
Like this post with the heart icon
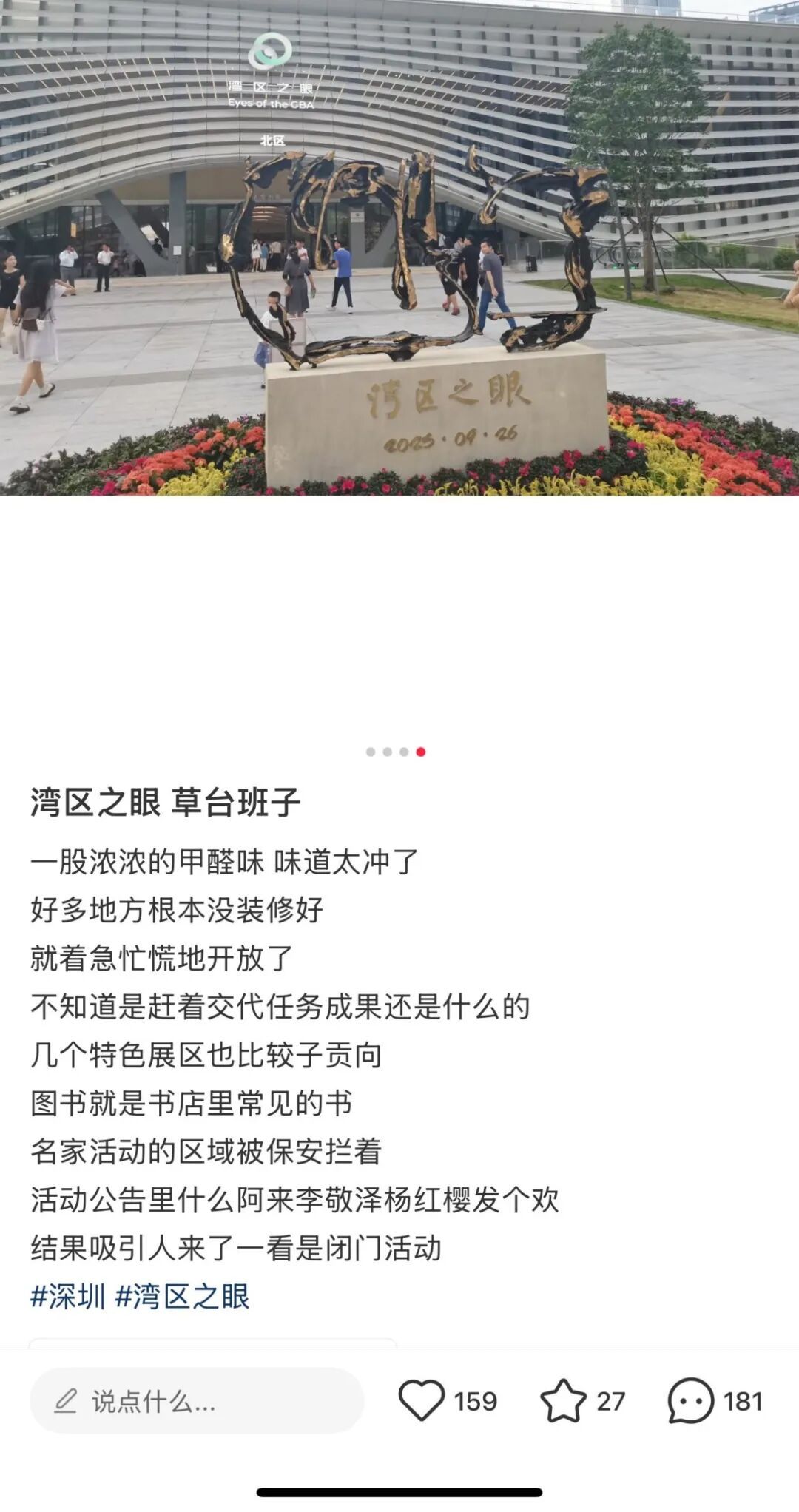click(x=422, y=1400)
